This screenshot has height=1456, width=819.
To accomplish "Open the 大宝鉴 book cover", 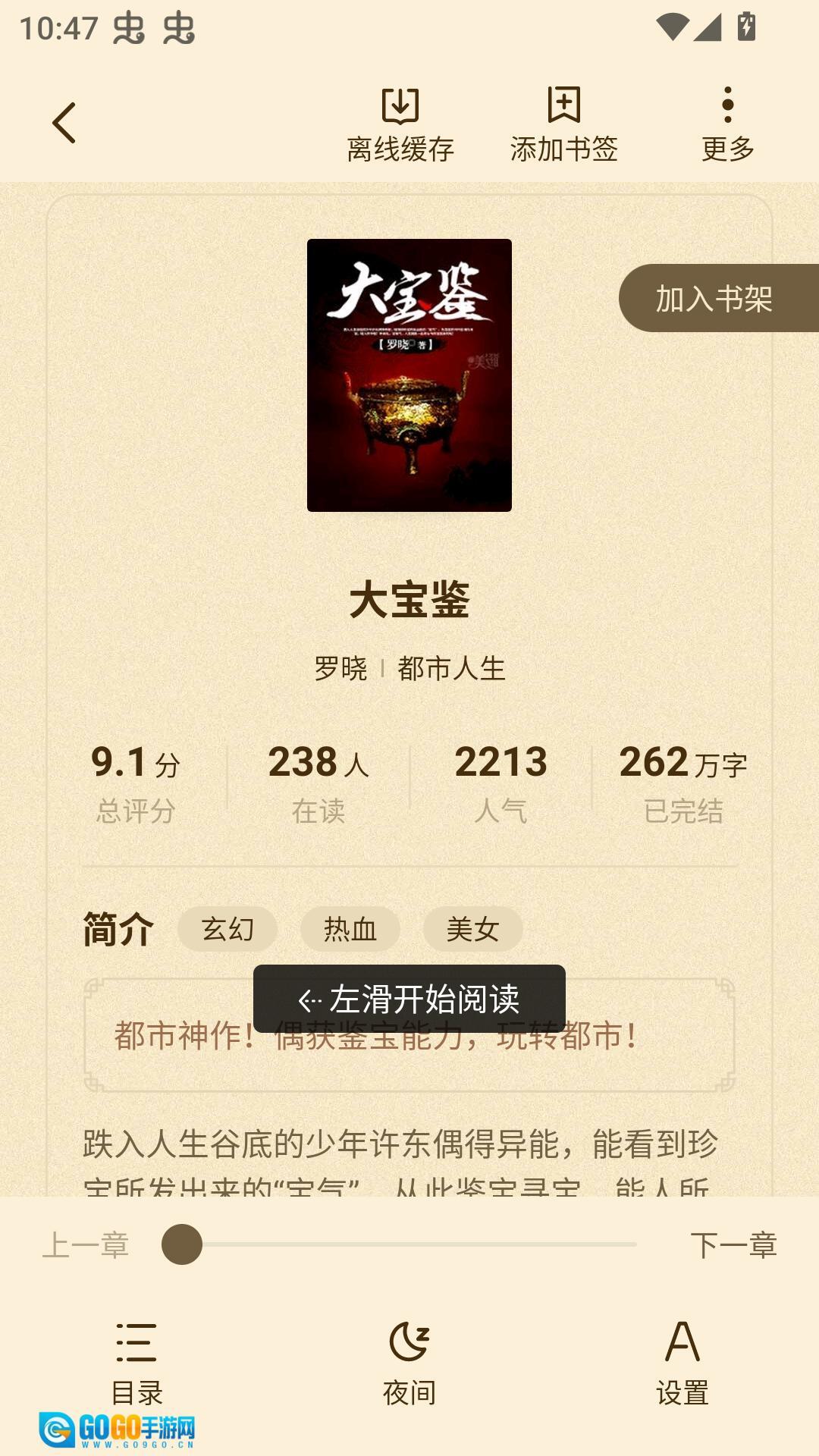I will tap(409, 375).
